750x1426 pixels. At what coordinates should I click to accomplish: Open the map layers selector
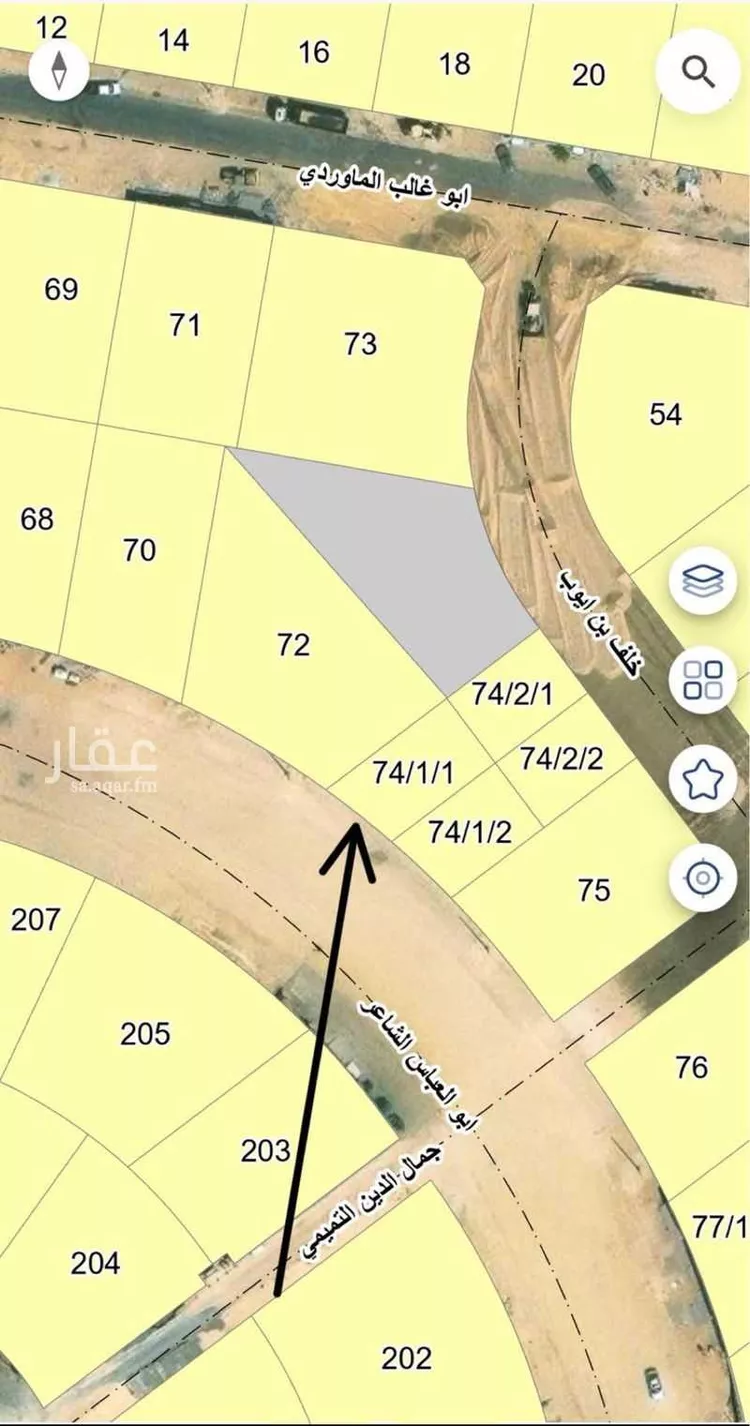tap(703, 580)
